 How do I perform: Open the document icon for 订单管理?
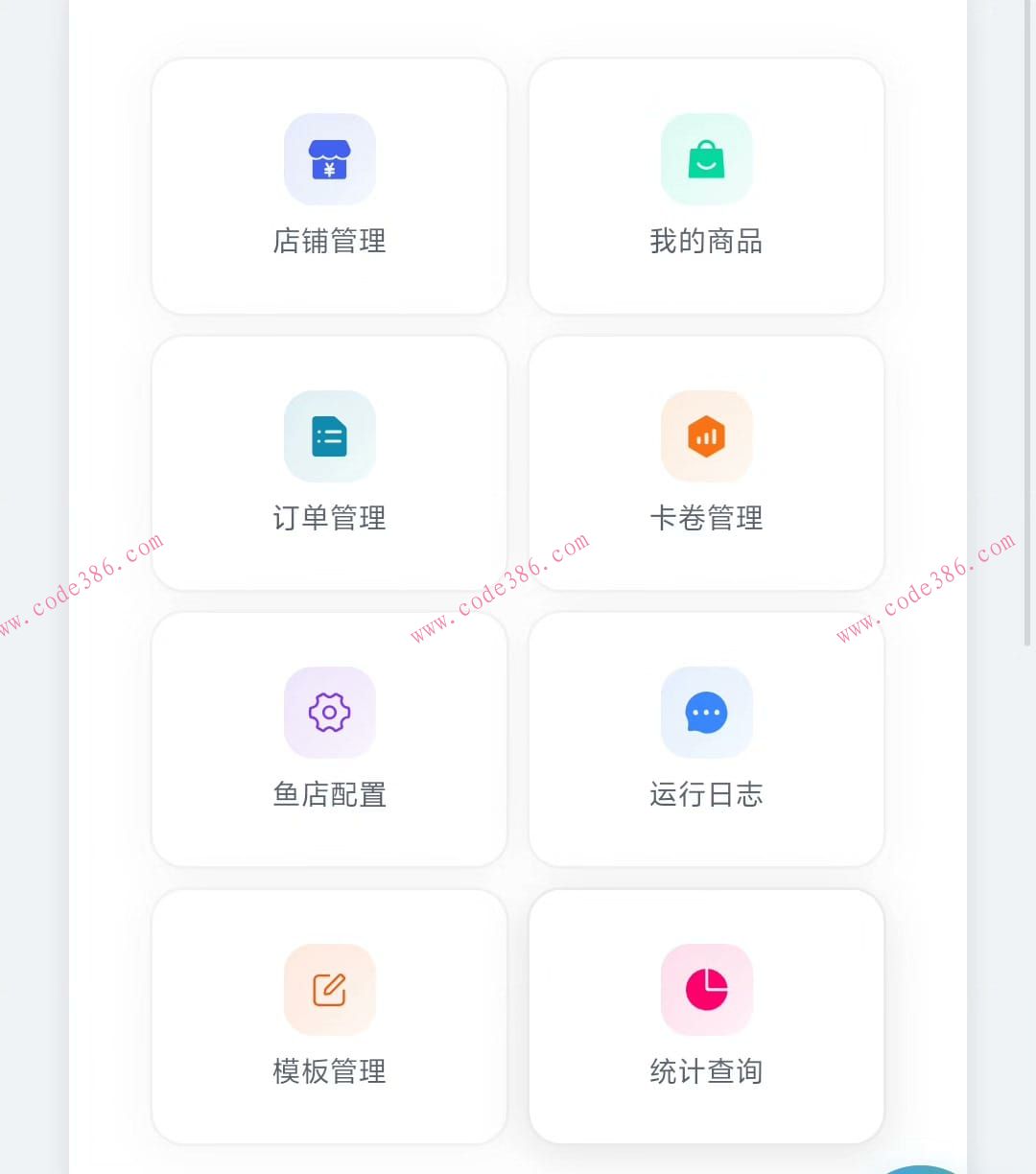pyautogui.click(x=329, y=436)
